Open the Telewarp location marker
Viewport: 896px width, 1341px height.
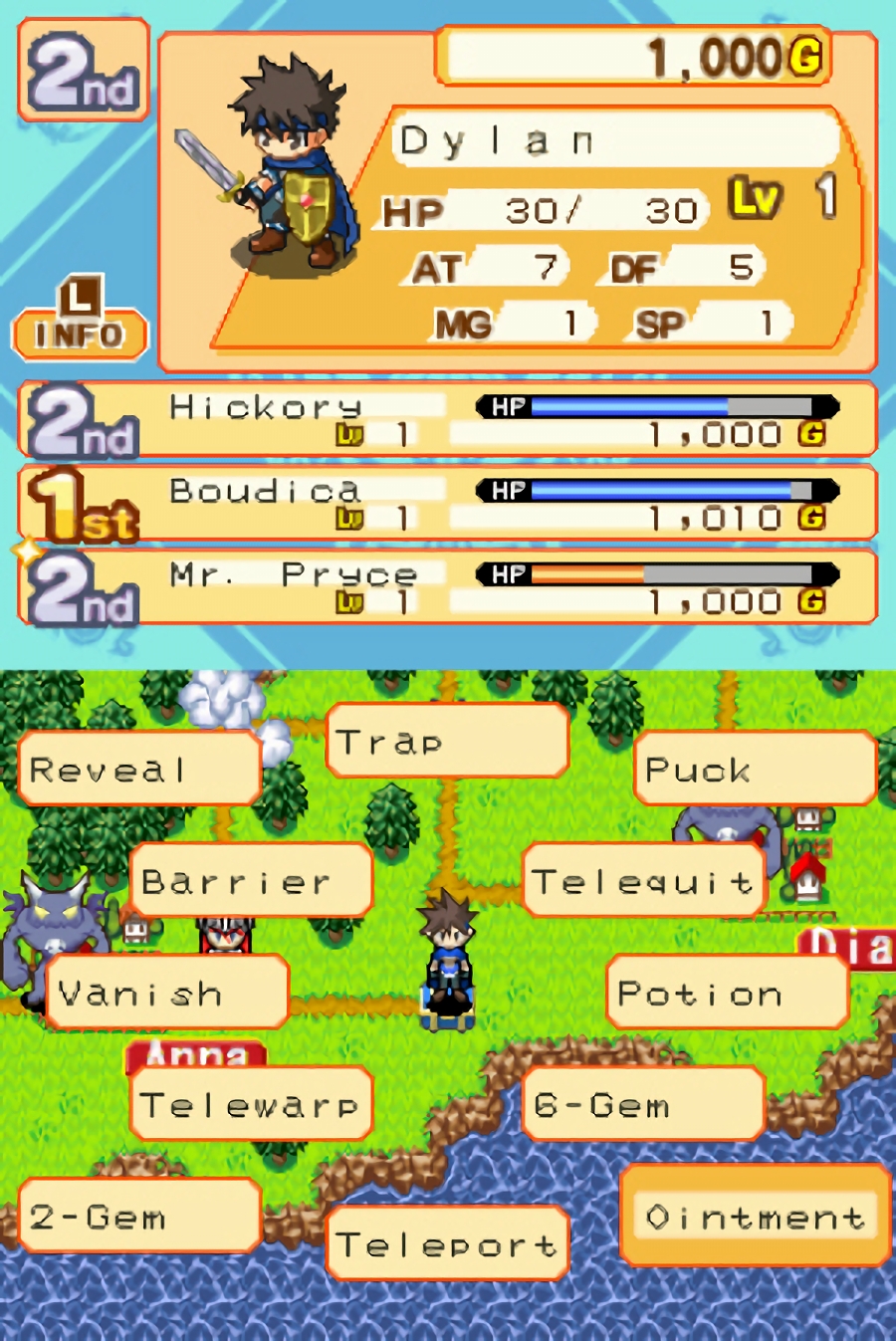point(252,1105)
